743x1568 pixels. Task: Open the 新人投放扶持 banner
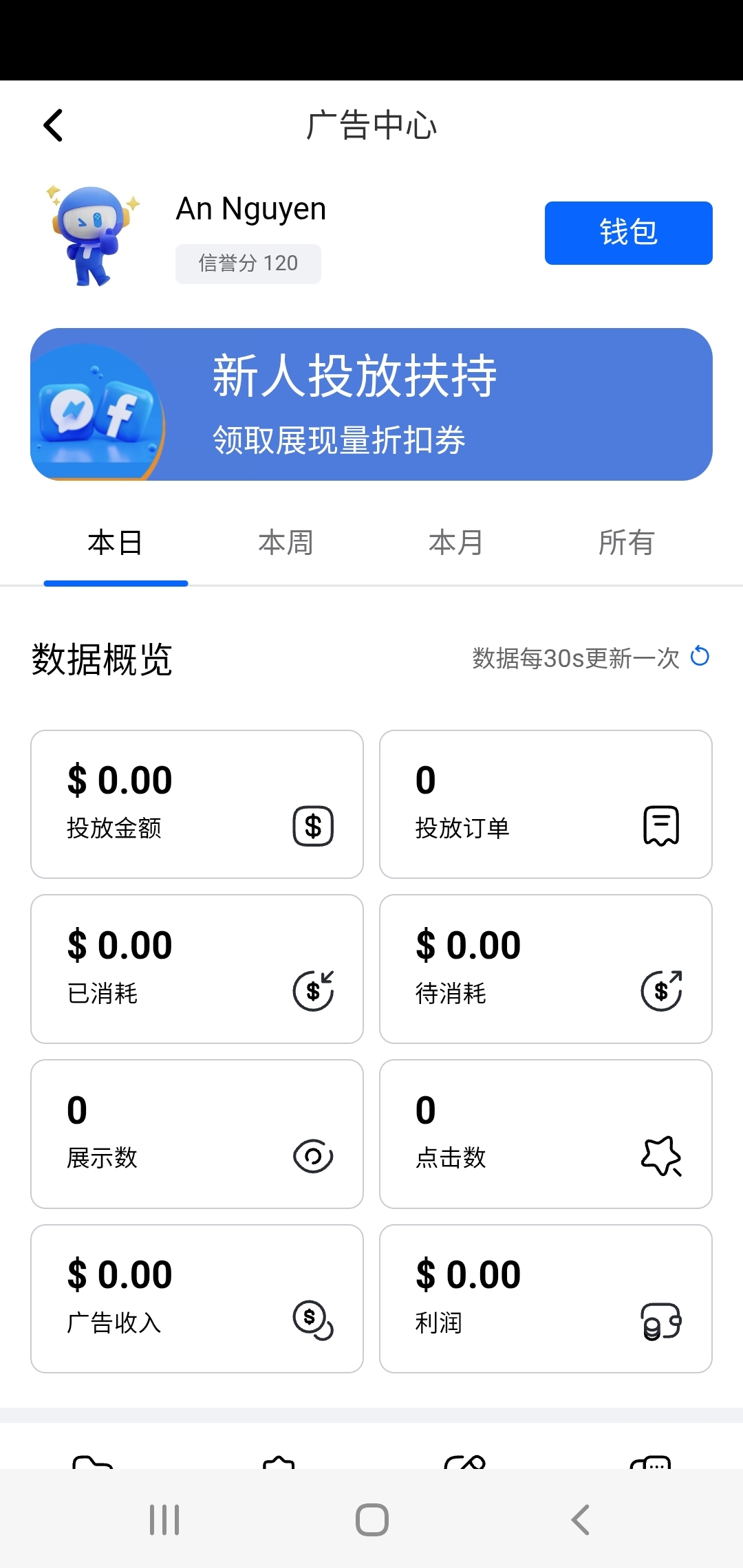click(x=371, y=404)
